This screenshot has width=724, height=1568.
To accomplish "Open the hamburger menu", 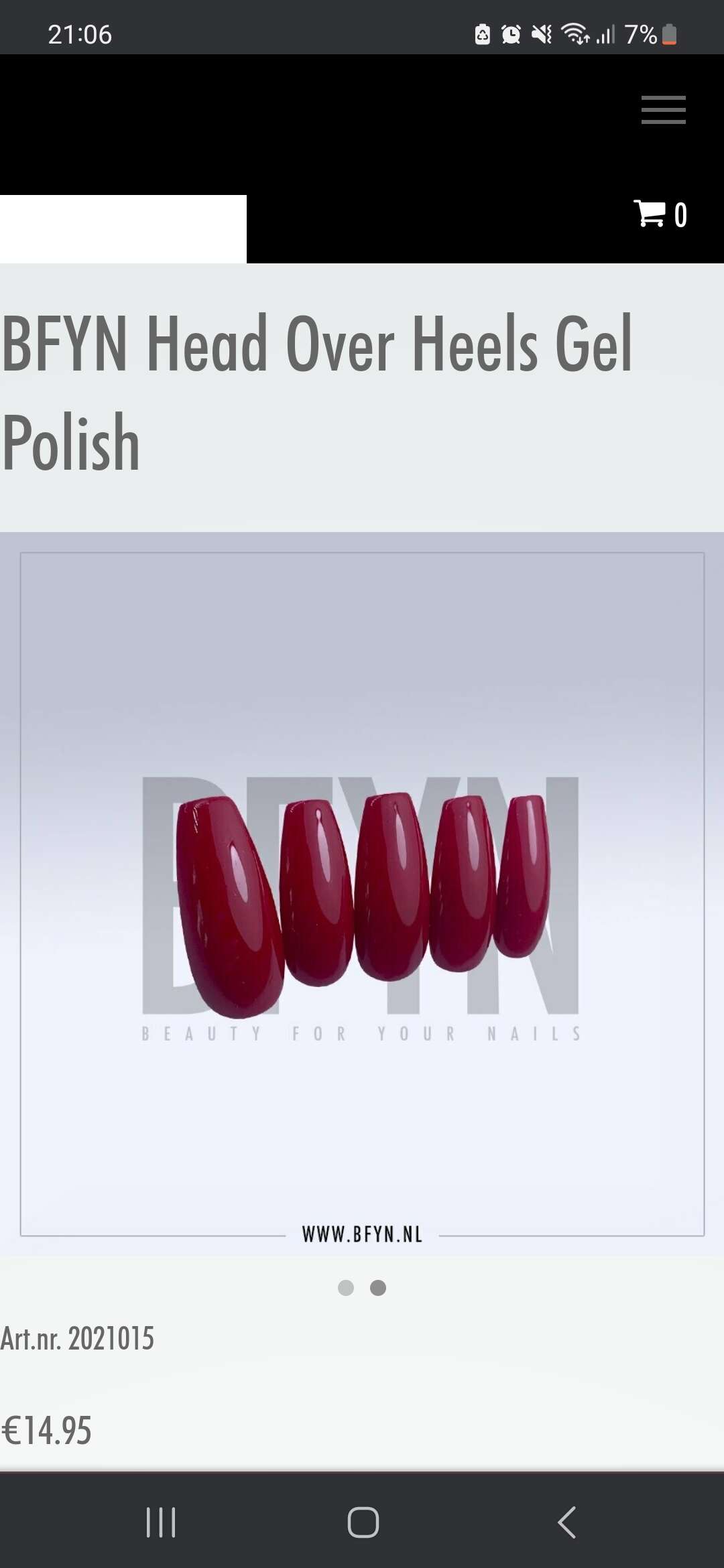I will (663, 110).
